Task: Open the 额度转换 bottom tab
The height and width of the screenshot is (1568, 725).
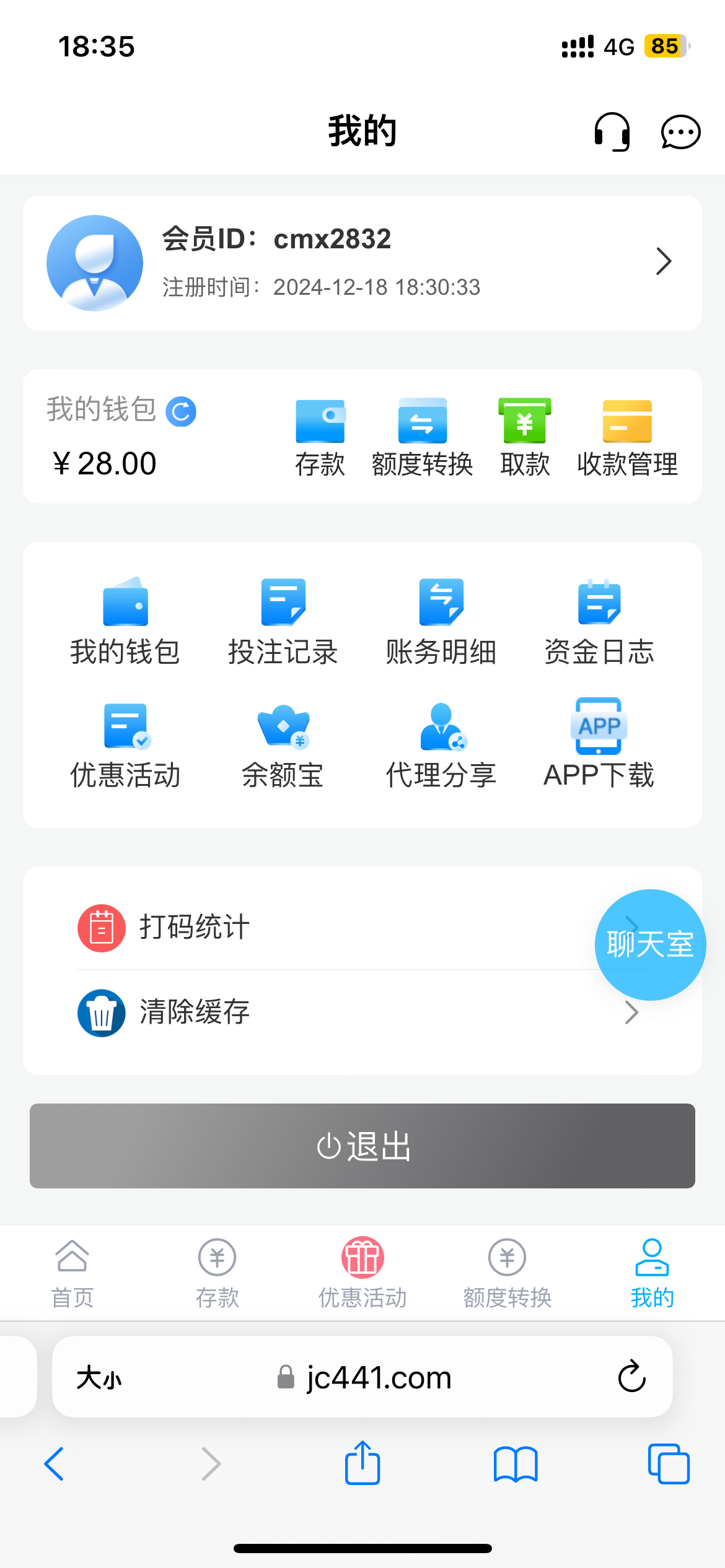Action: pyautogui.click(x=507, y=1273)
